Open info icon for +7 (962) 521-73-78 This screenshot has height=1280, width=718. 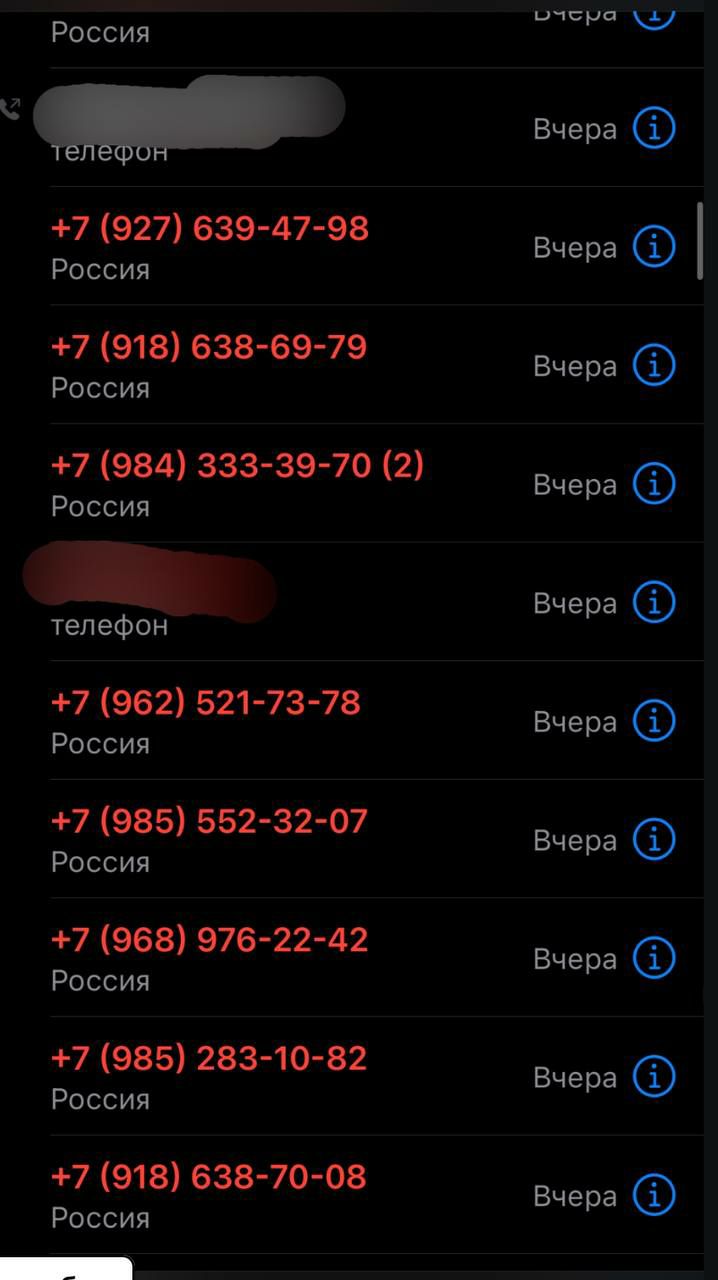[654, 721]
